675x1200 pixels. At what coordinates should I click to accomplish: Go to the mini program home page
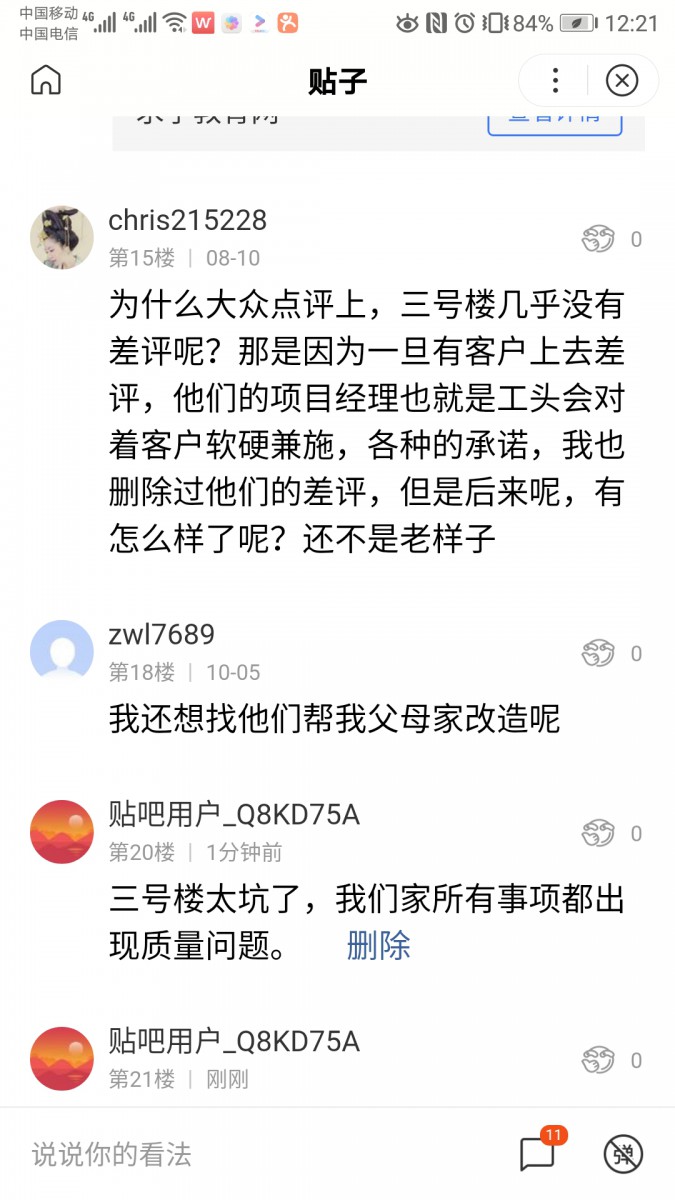tap(46, 80)
